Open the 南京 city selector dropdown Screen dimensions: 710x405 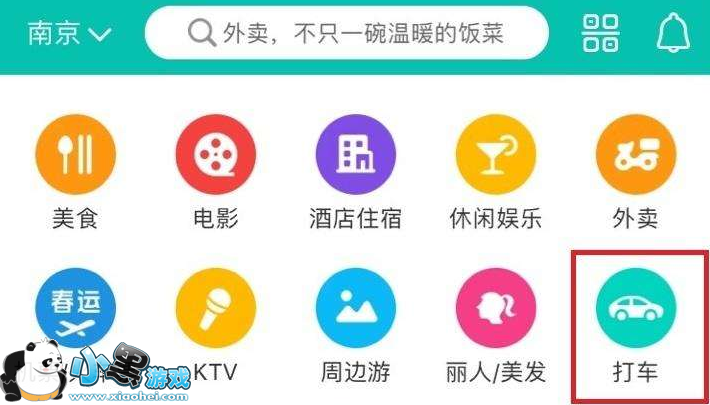tap(69, 34)
